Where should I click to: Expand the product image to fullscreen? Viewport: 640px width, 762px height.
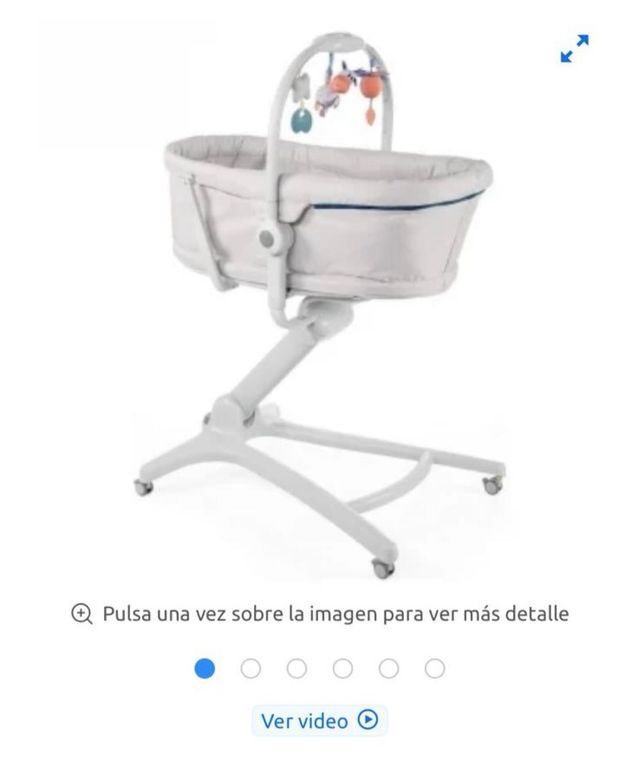[x=575, y=49]
